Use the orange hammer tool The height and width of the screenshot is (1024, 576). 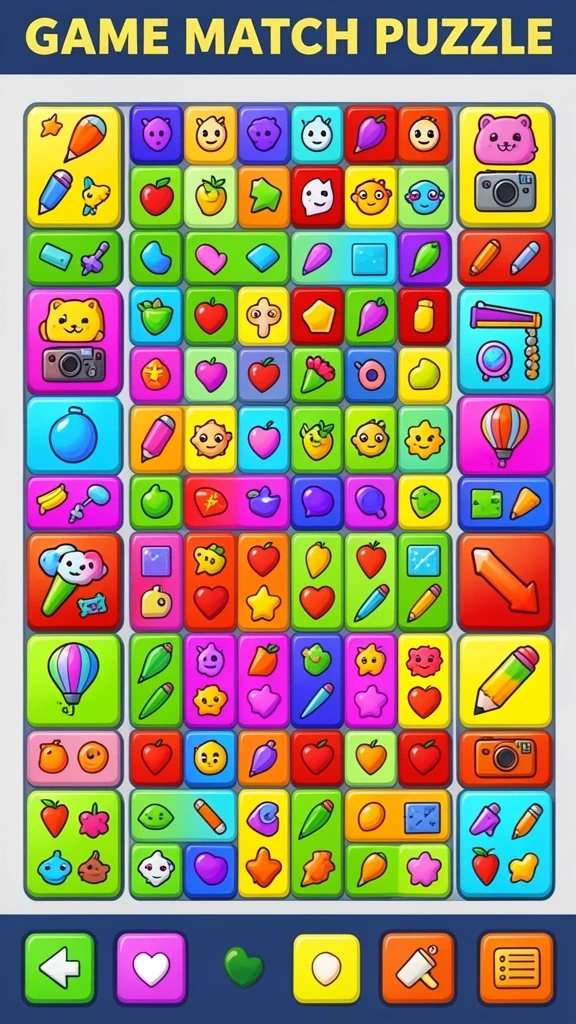tap(418, 968)
